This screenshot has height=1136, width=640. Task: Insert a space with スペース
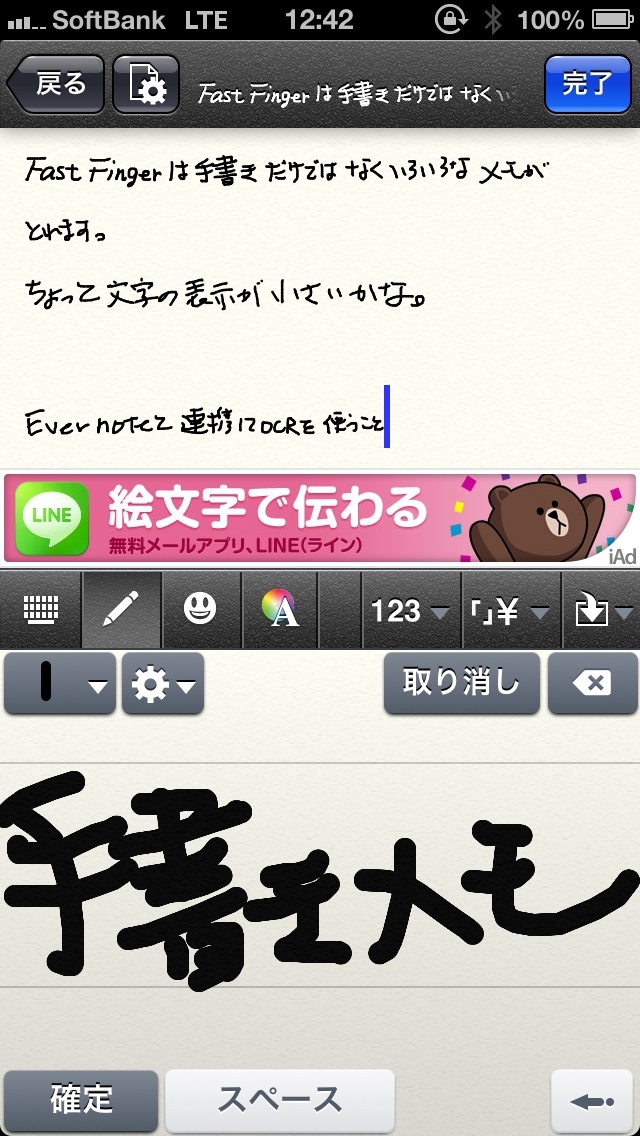click(x=279, y=1100)
